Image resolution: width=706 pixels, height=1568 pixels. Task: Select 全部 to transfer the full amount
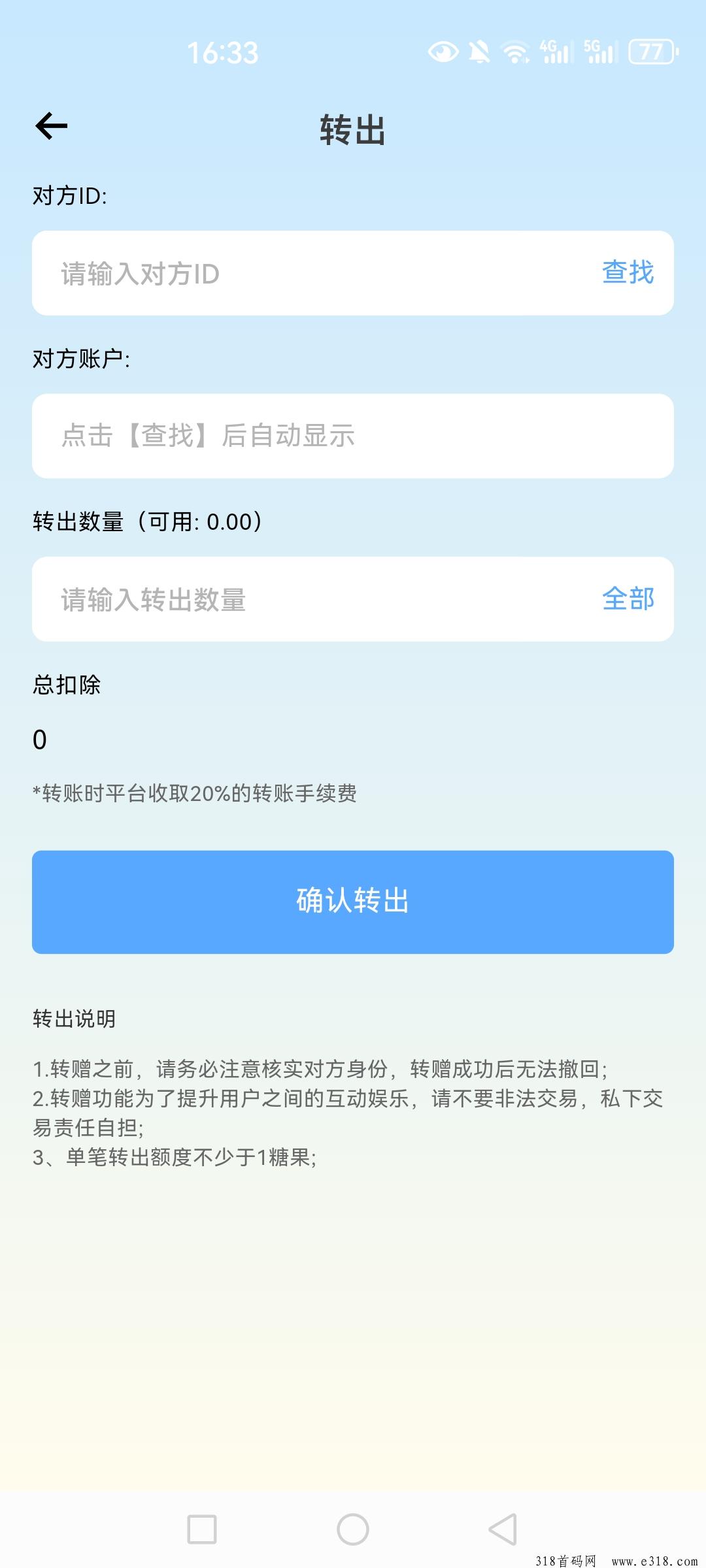click(x=628, y=598)
